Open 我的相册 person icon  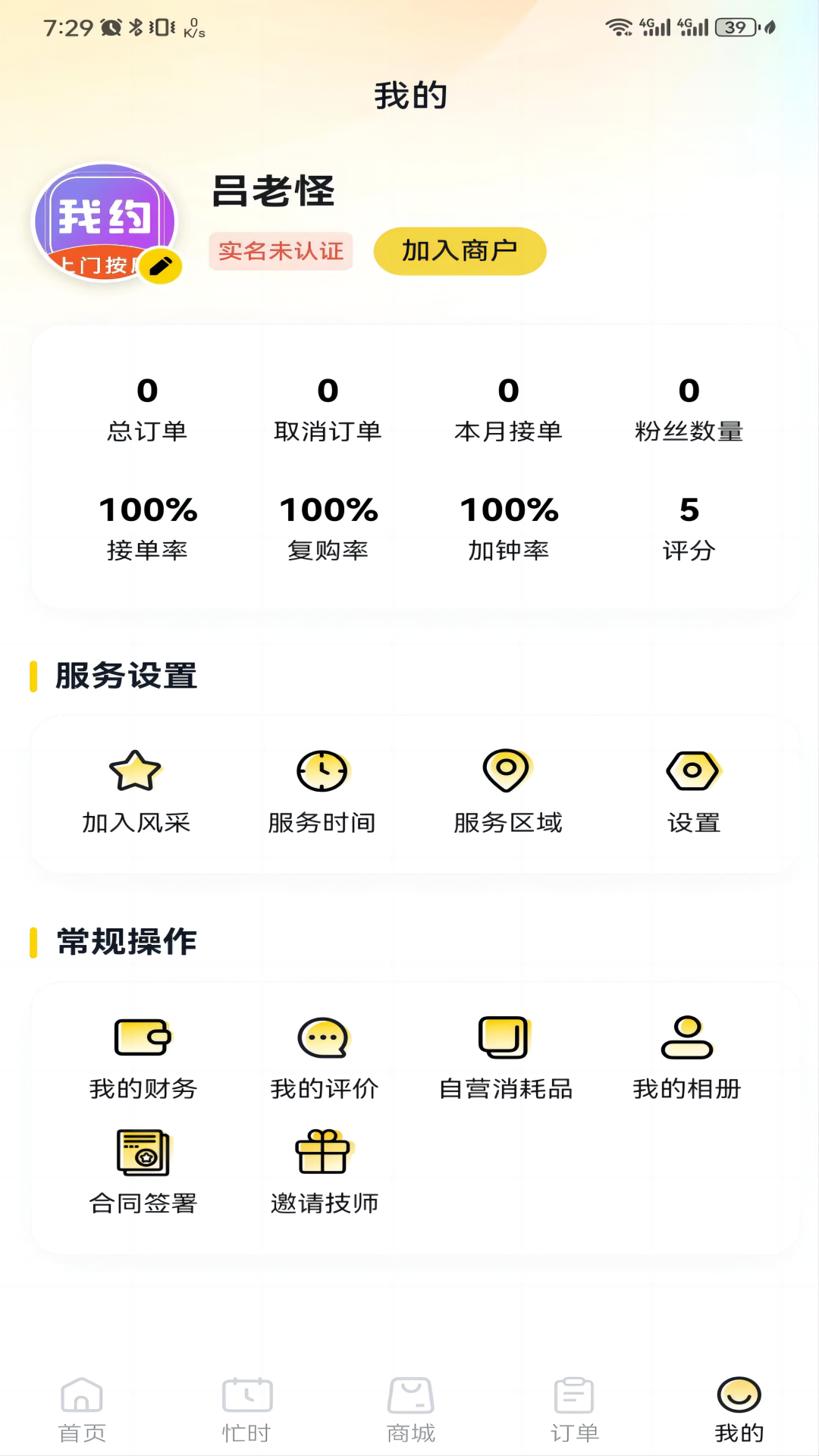tap(686, 1037)
